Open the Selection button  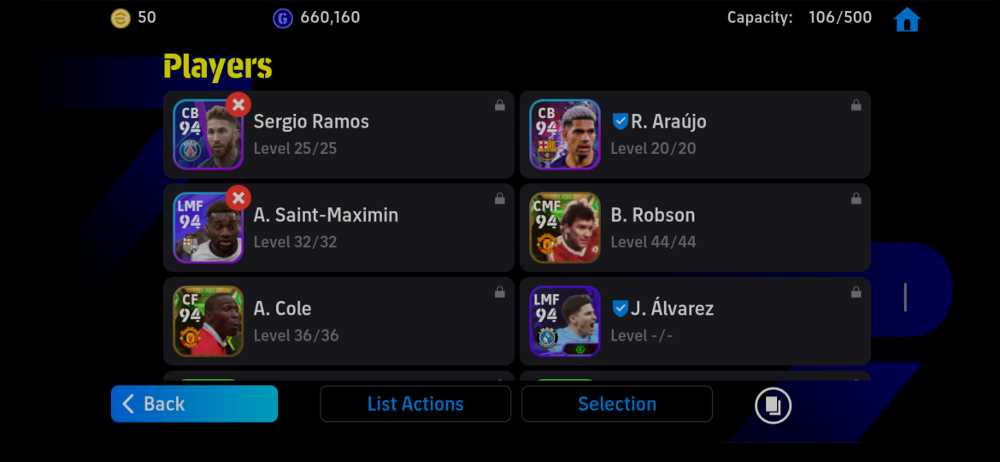[617, 404]
